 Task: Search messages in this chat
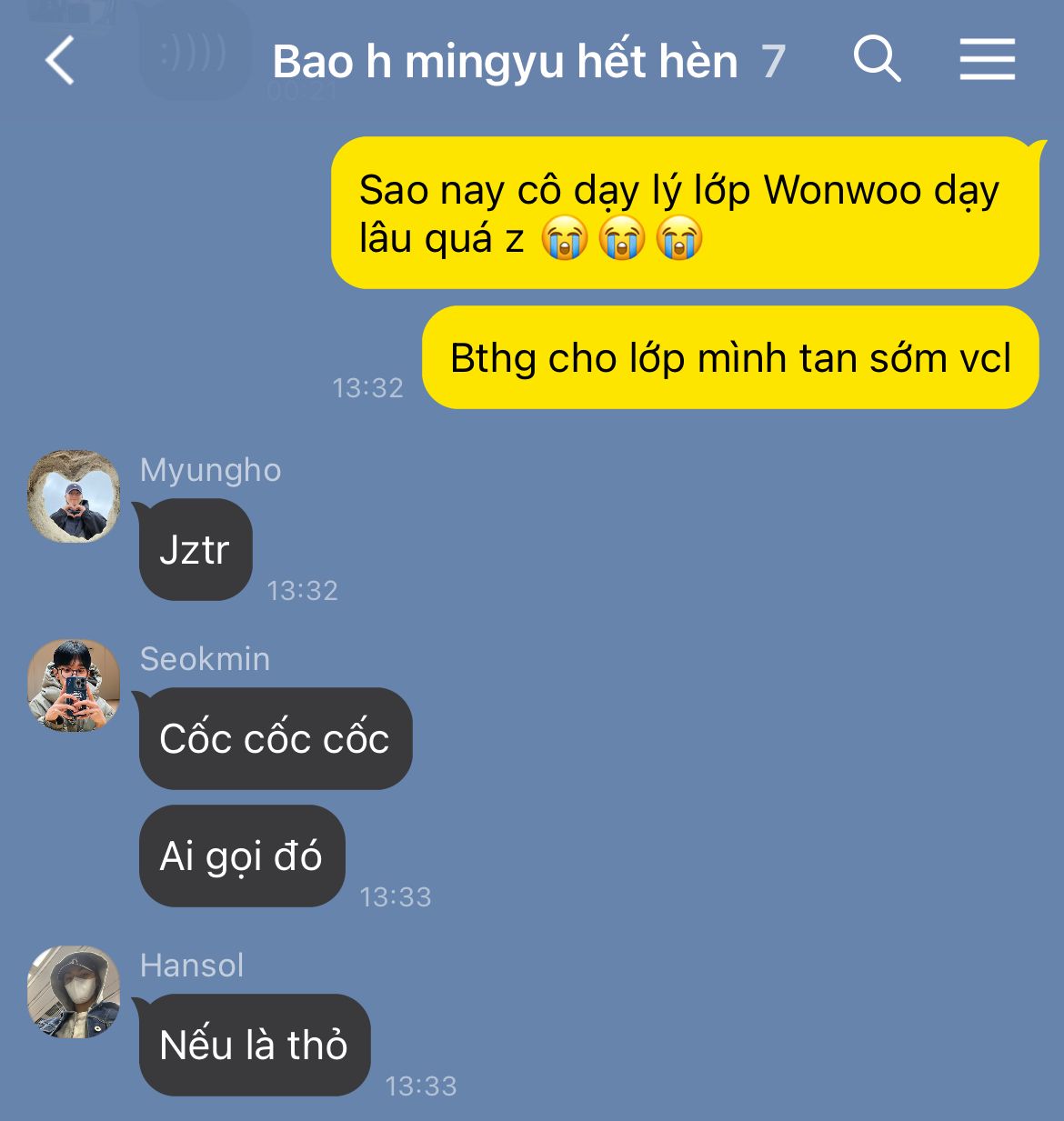pyautogui.click(x=877, y=60)
